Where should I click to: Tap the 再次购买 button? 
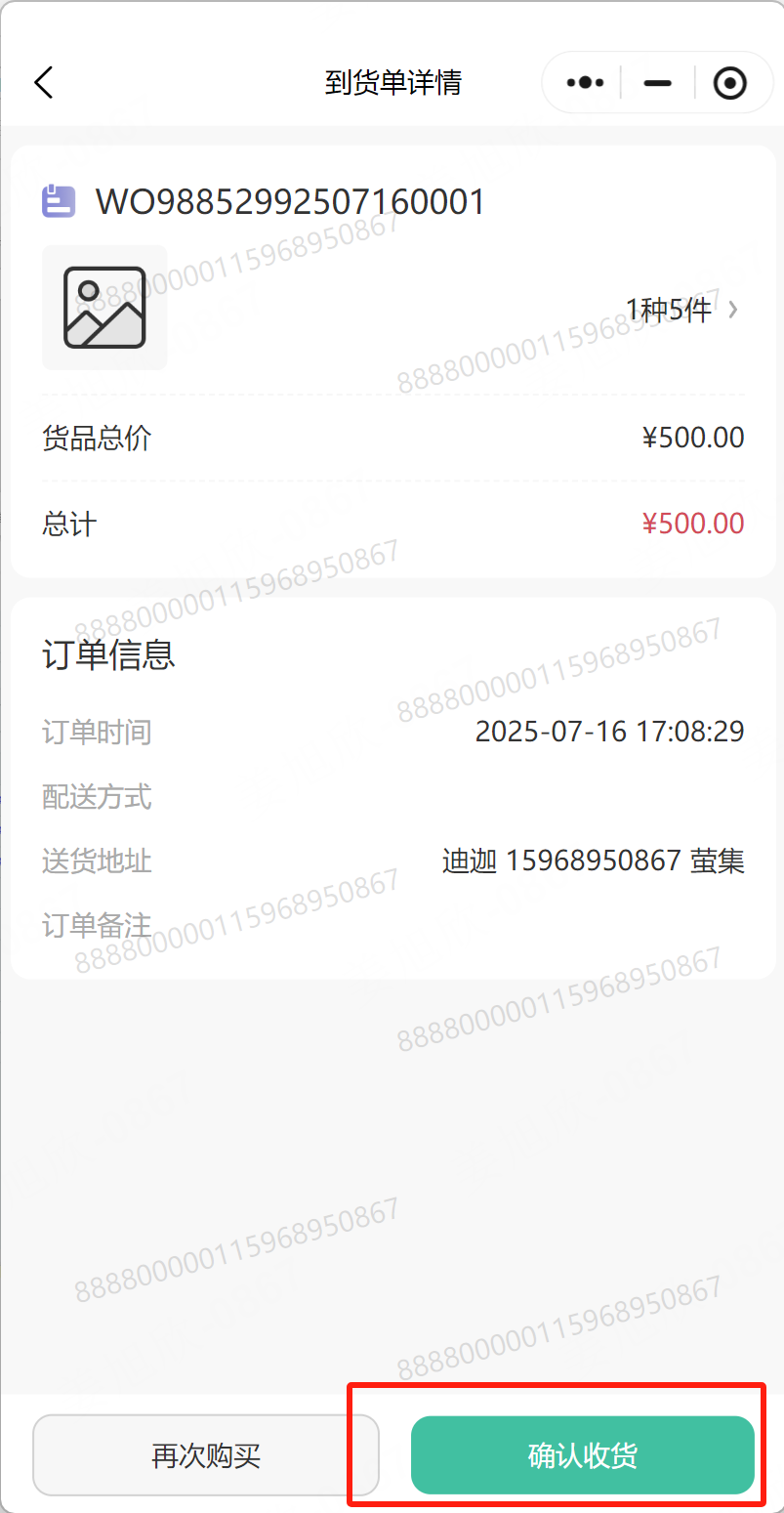coord(206,1455)
